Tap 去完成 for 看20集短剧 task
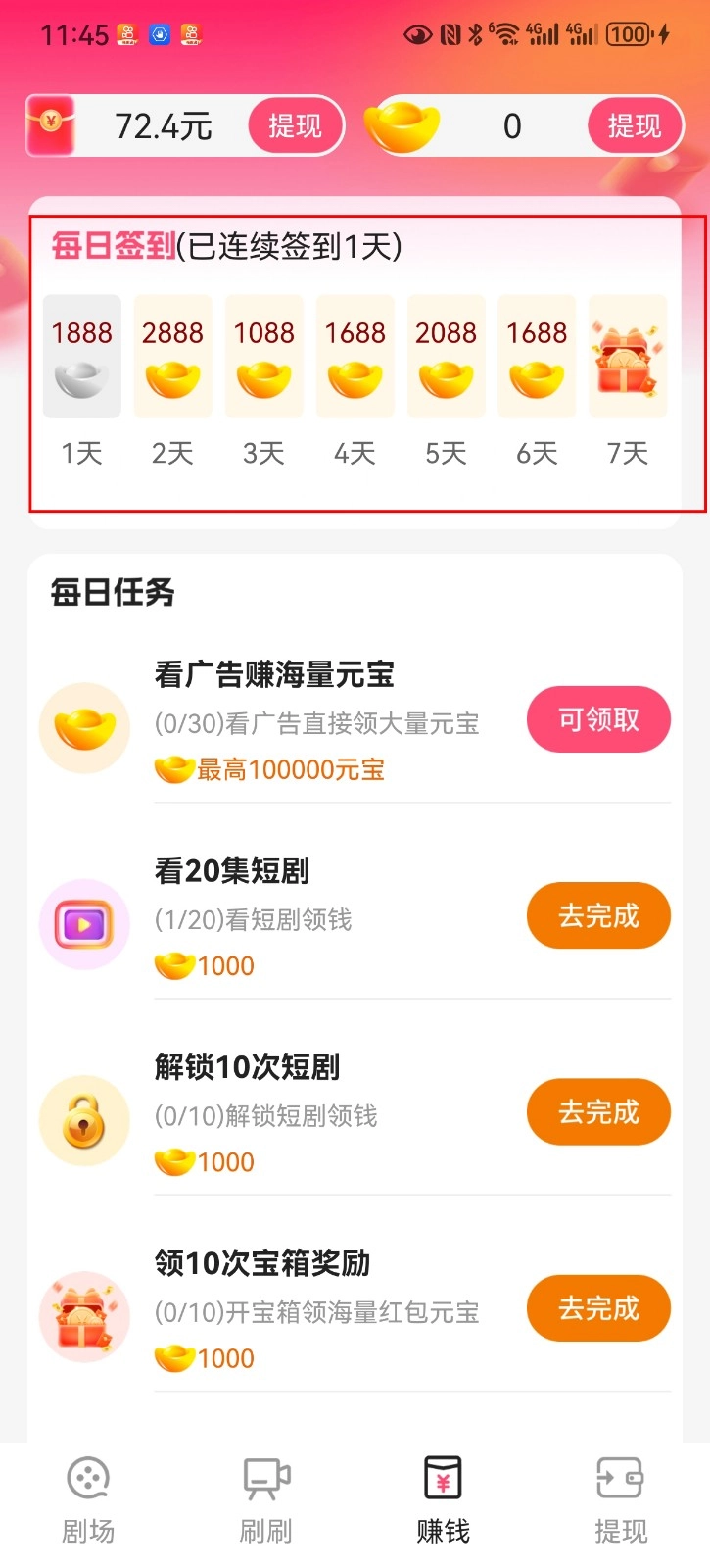 click(x=598, y=916)
